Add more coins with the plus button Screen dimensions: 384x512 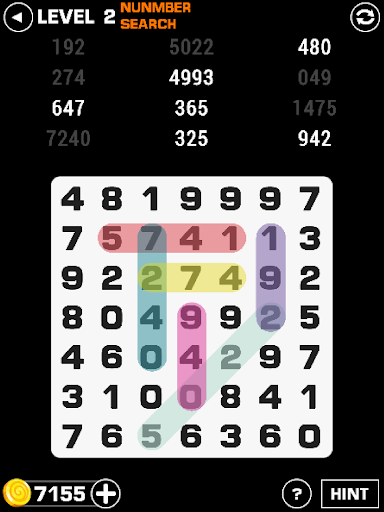(x=106, y=494)
